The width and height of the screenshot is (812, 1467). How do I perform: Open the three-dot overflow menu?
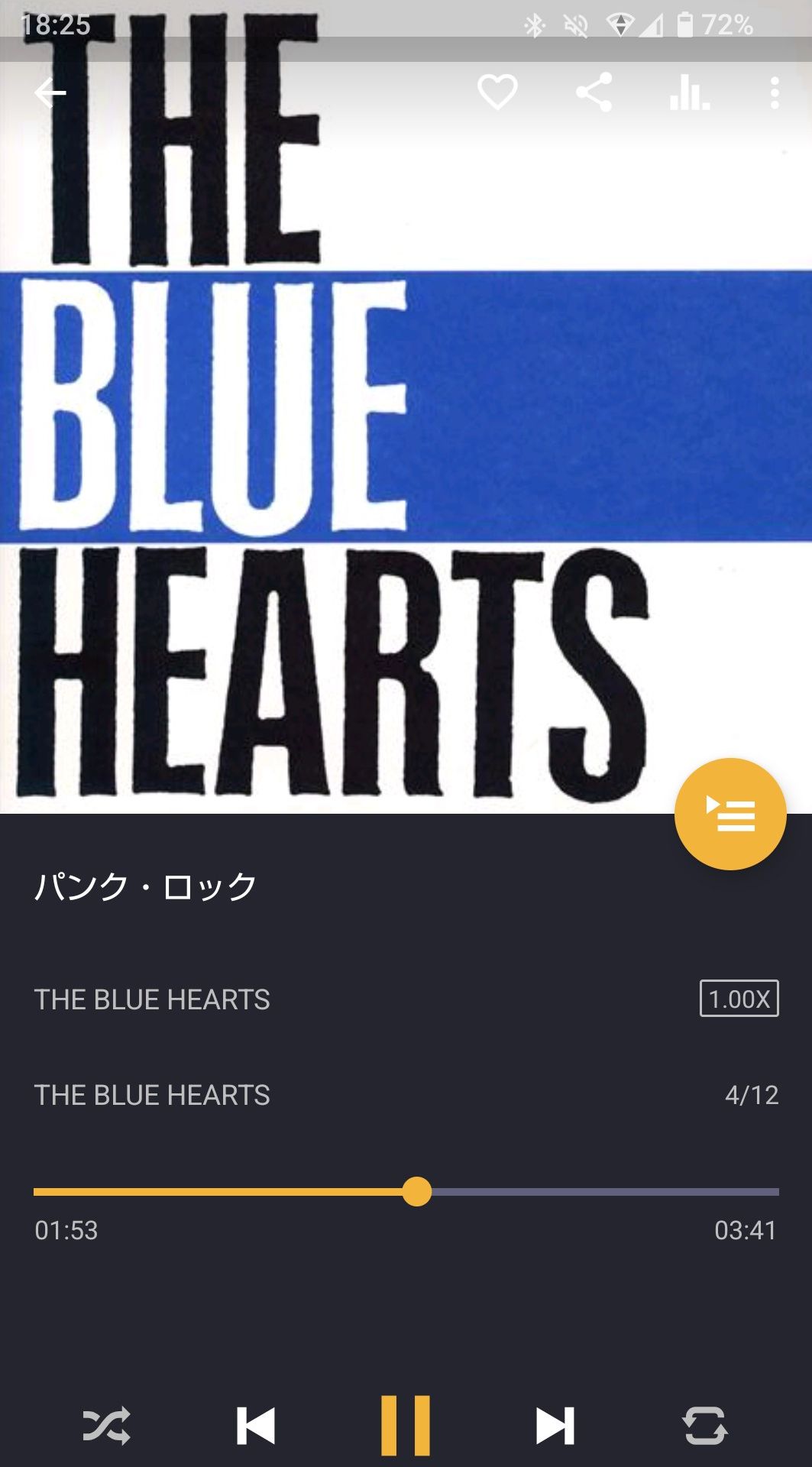(x=777, y=92)
